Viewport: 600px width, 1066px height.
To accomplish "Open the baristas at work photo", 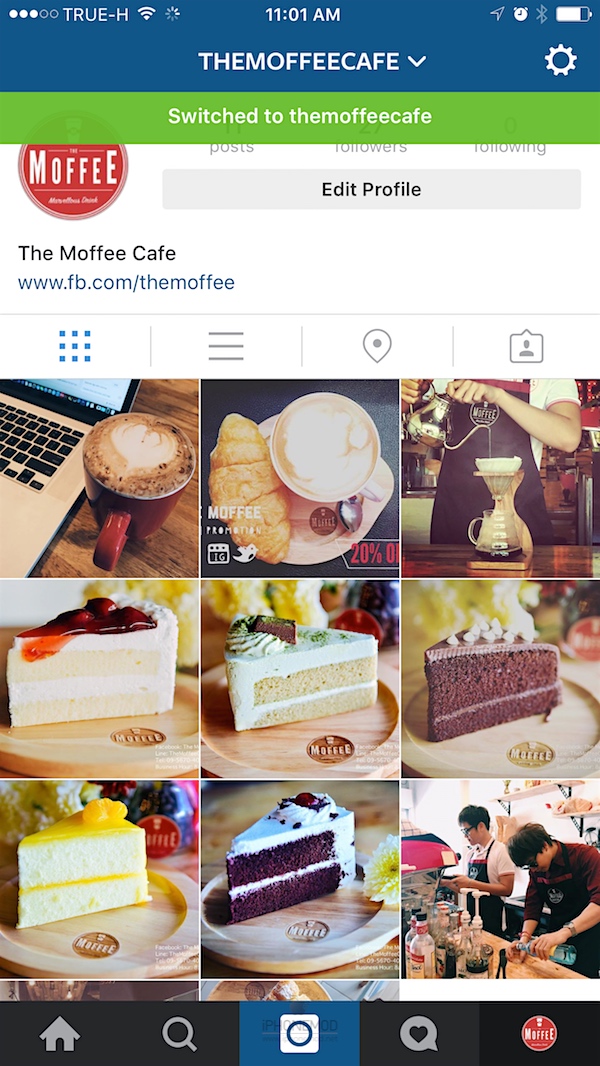I will [x=501, y=880].
